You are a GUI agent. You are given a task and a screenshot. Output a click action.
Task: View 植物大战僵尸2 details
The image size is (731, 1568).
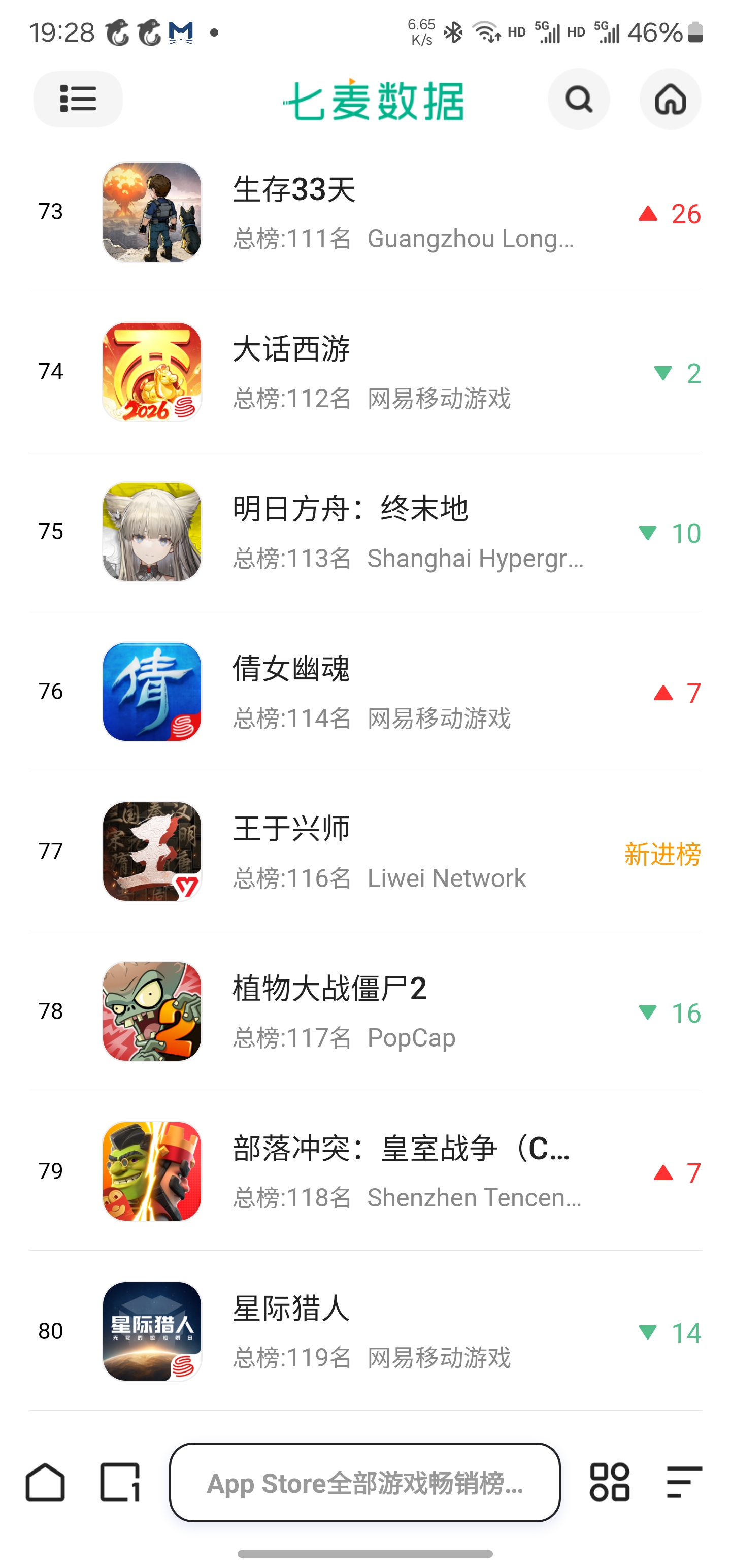tap(365, 1011)
